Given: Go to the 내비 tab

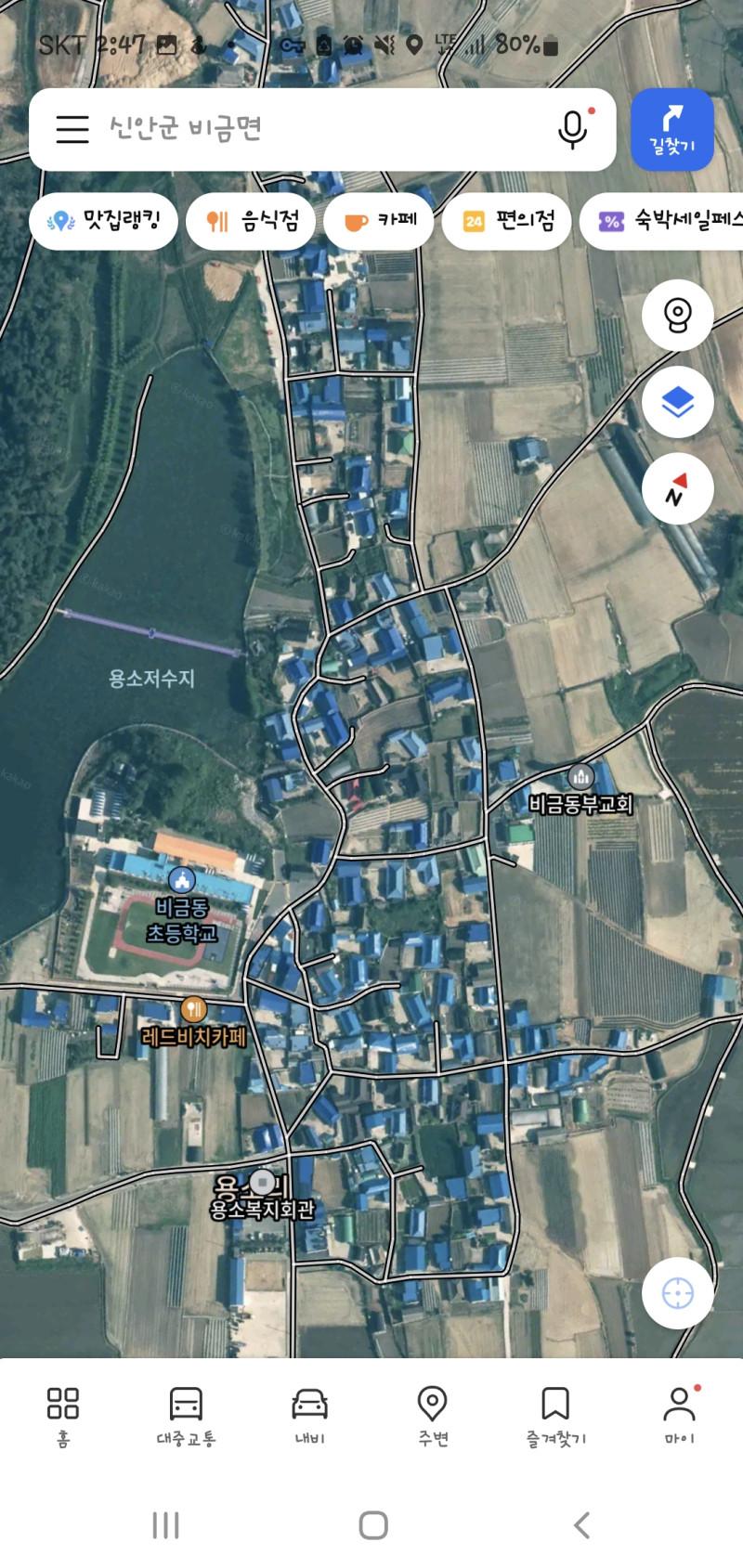Looking at the screenshot, I should point(309,1416).
